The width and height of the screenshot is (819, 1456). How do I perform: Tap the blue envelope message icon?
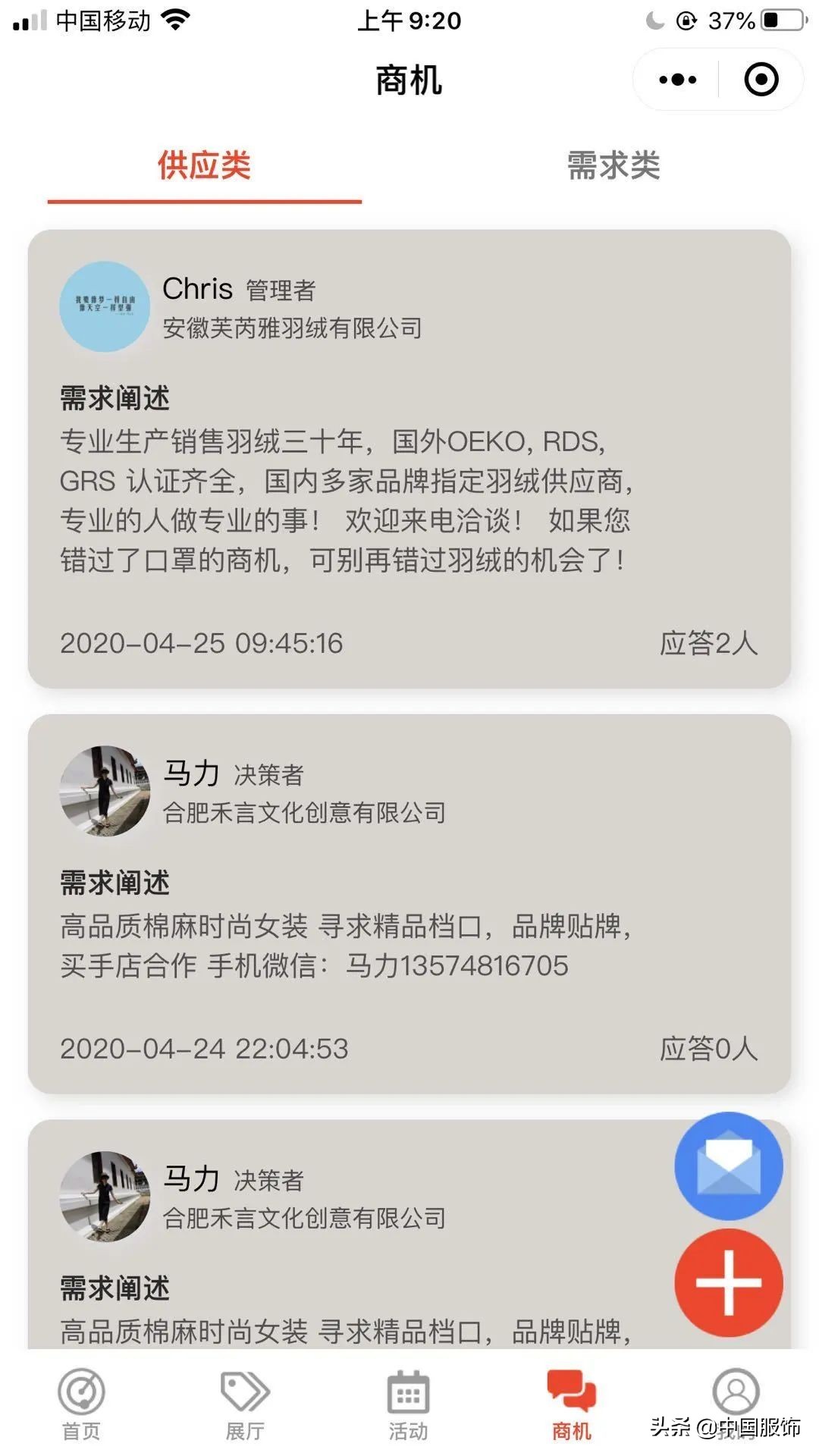point(727,1166)
